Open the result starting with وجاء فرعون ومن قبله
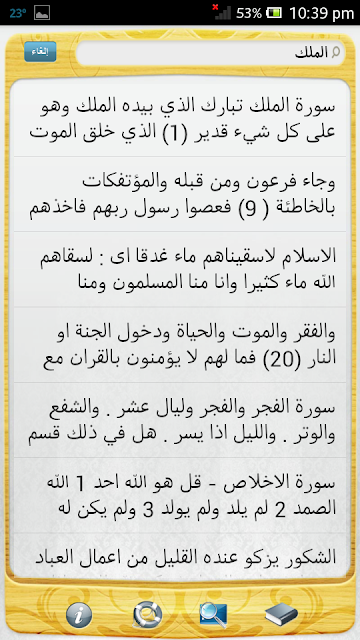The width and height of the screenshot is (360, 640). point(180,194)
